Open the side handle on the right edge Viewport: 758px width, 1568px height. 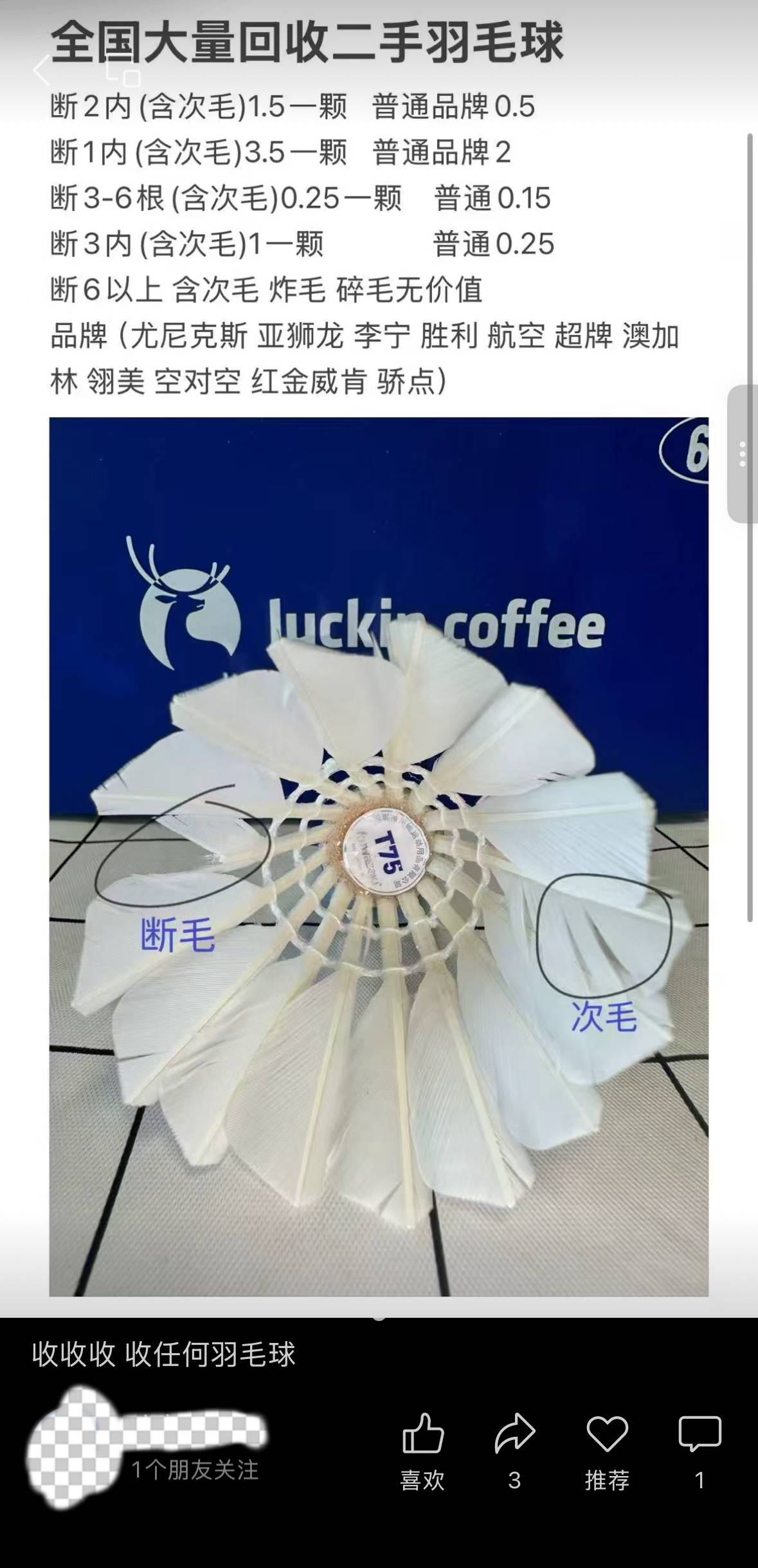click(x=743, y=454)
